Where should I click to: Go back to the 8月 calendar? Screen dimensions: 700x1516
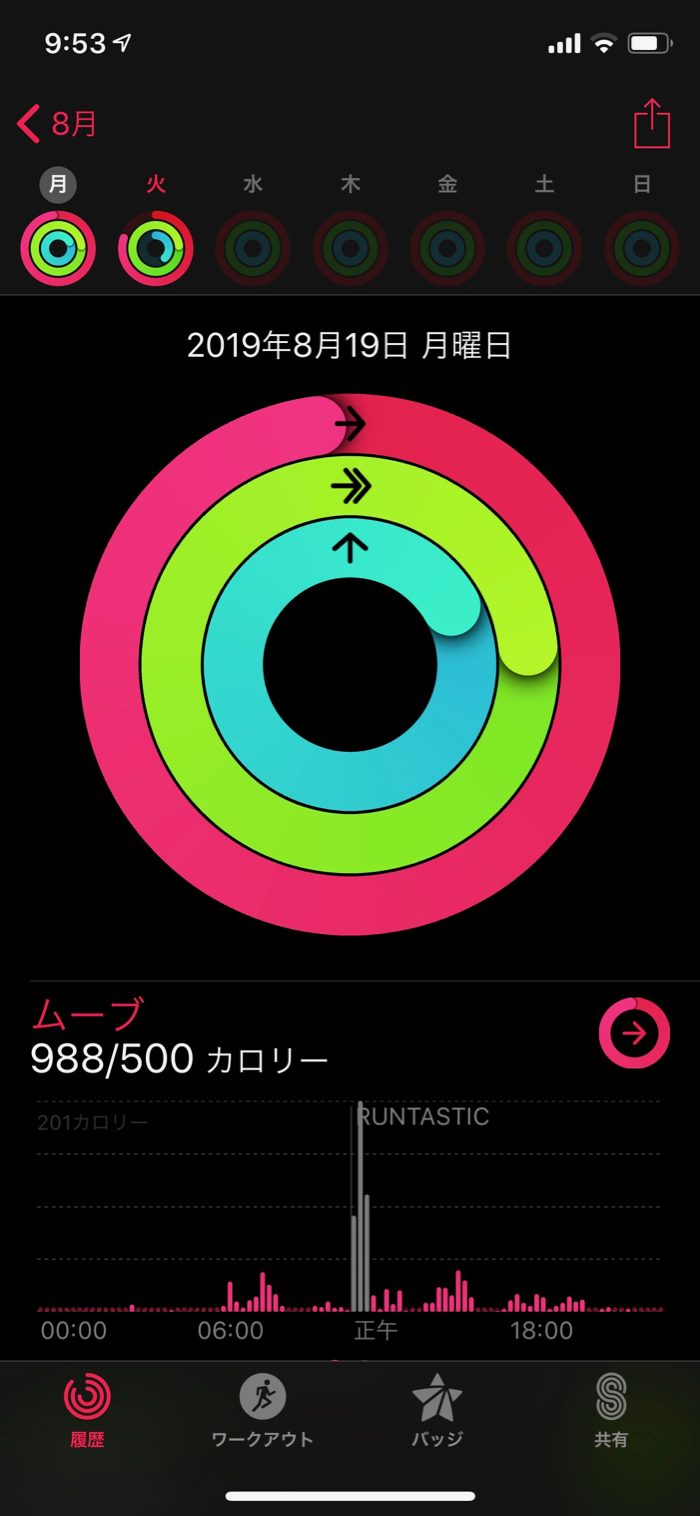[x=57, y=124]
